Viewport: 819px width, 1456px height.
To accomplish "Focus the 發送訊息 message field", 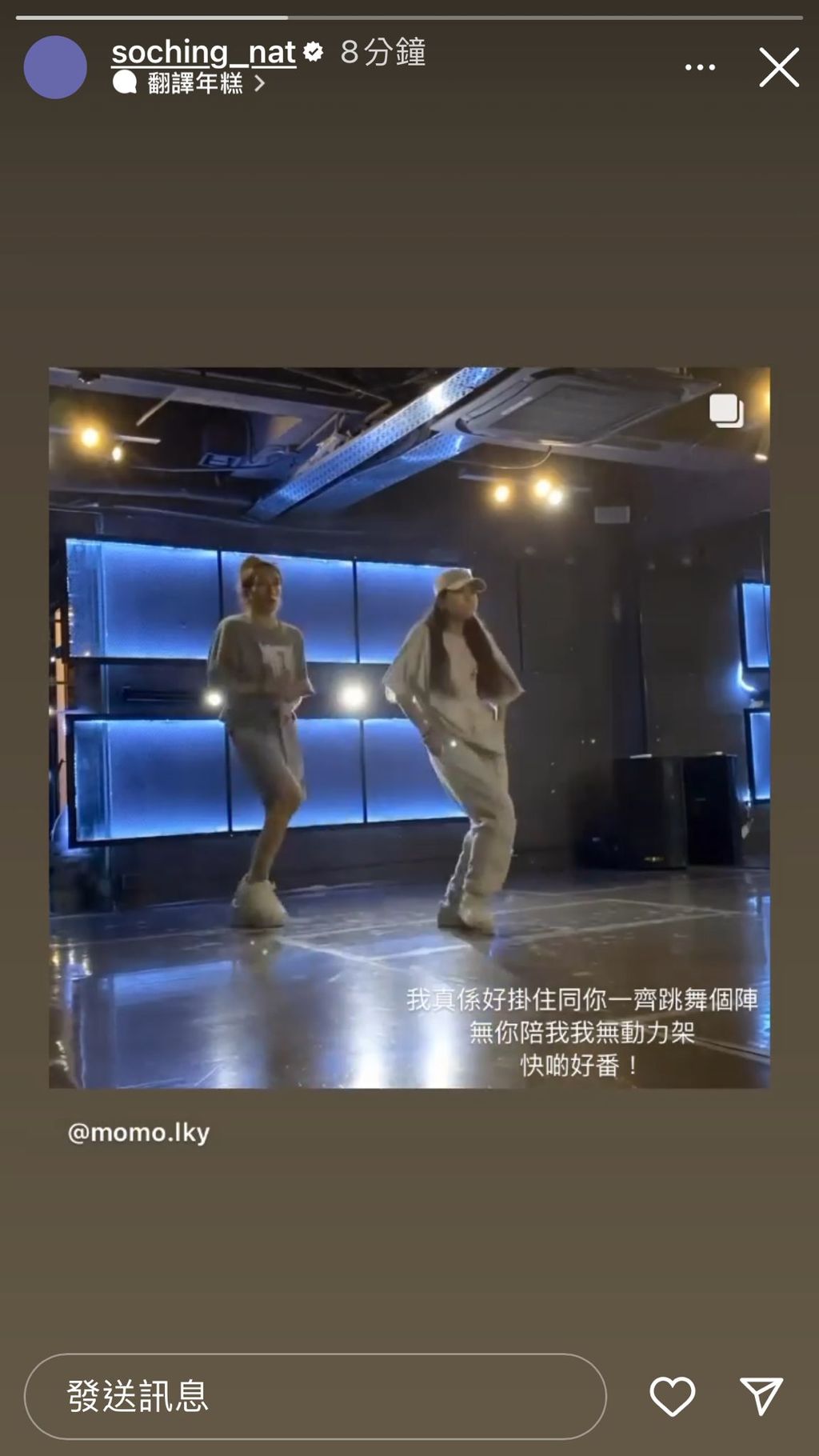I will click(314, 1396).
